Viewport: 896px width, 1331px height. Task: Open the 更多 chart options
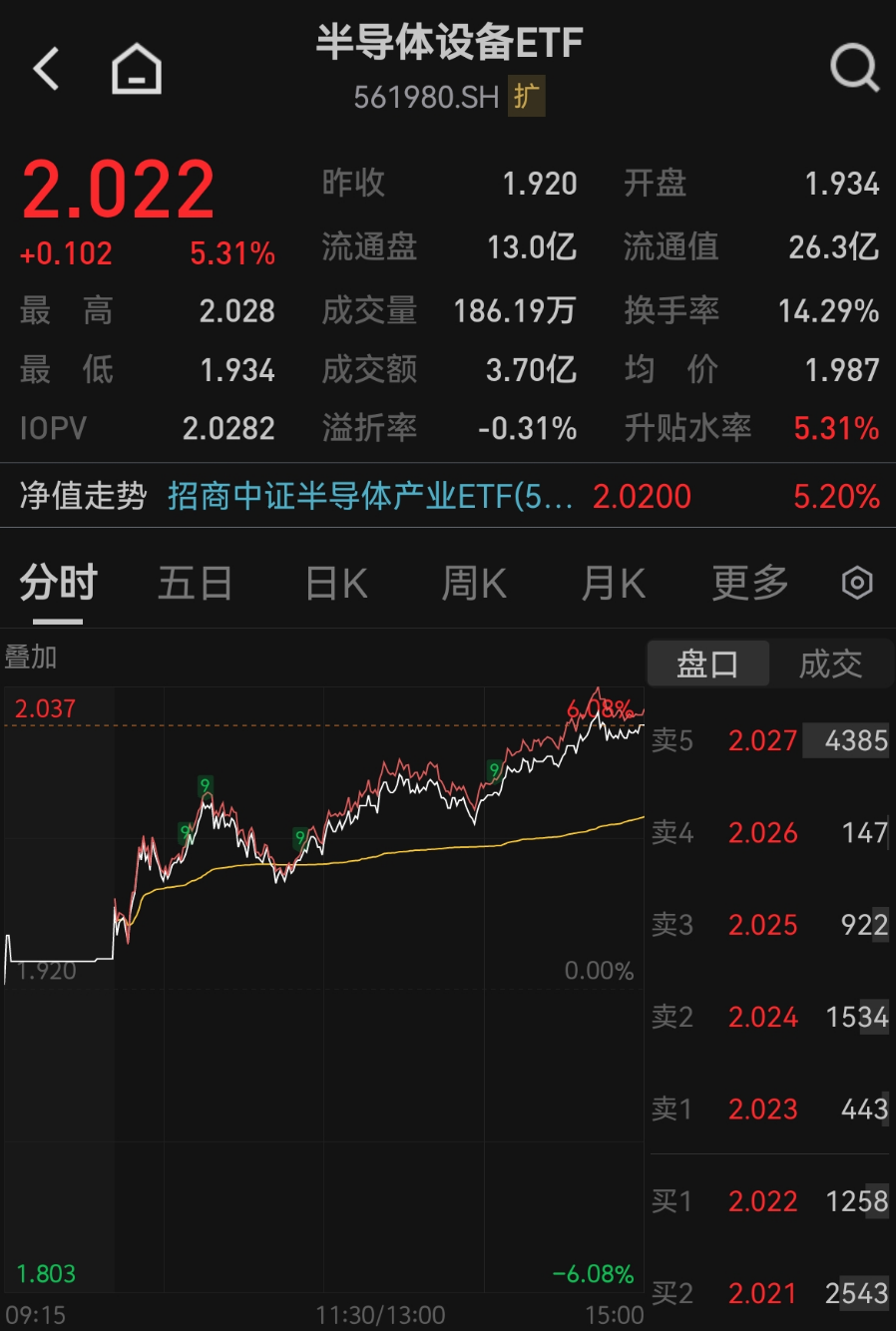748,583
